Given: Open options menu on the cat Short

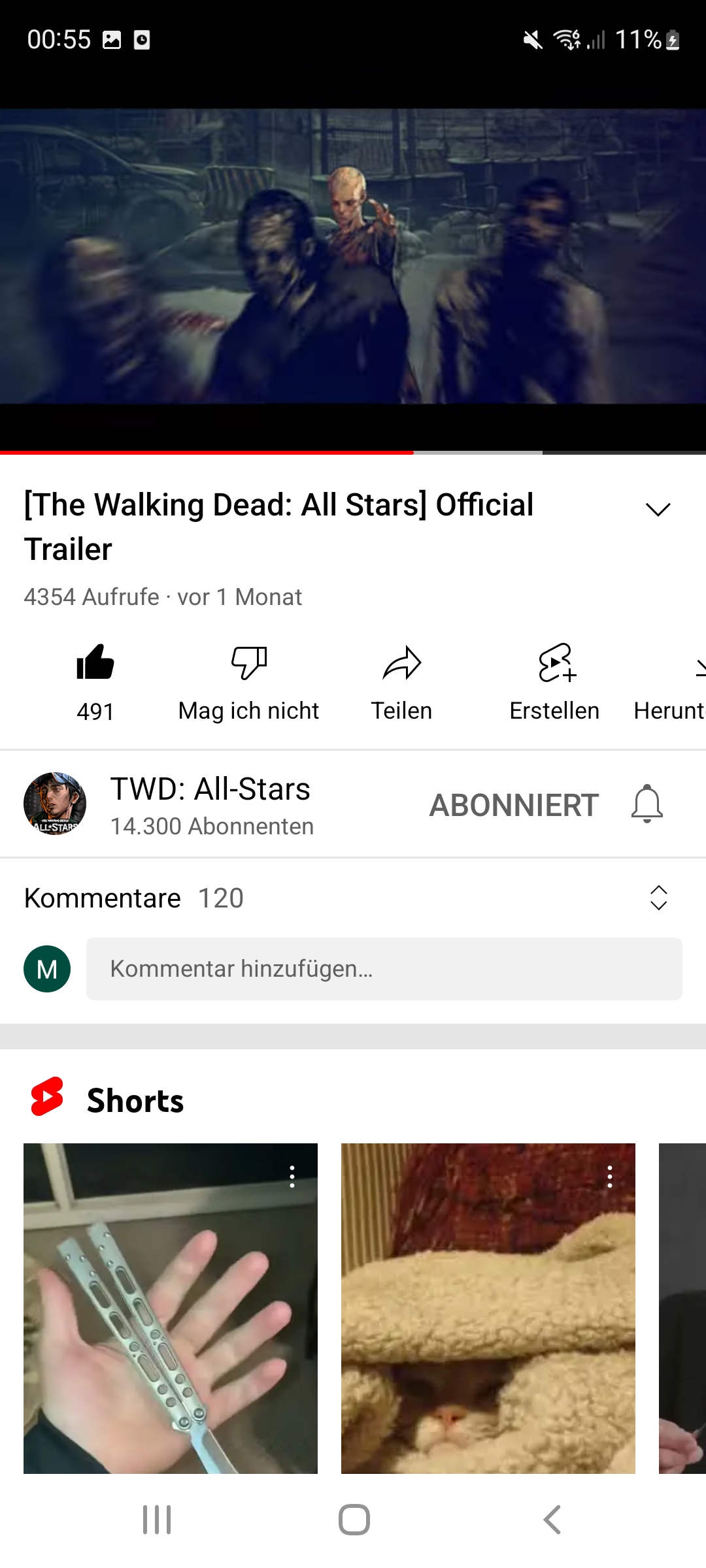Looking at the screenshot, I should 610,1177.
